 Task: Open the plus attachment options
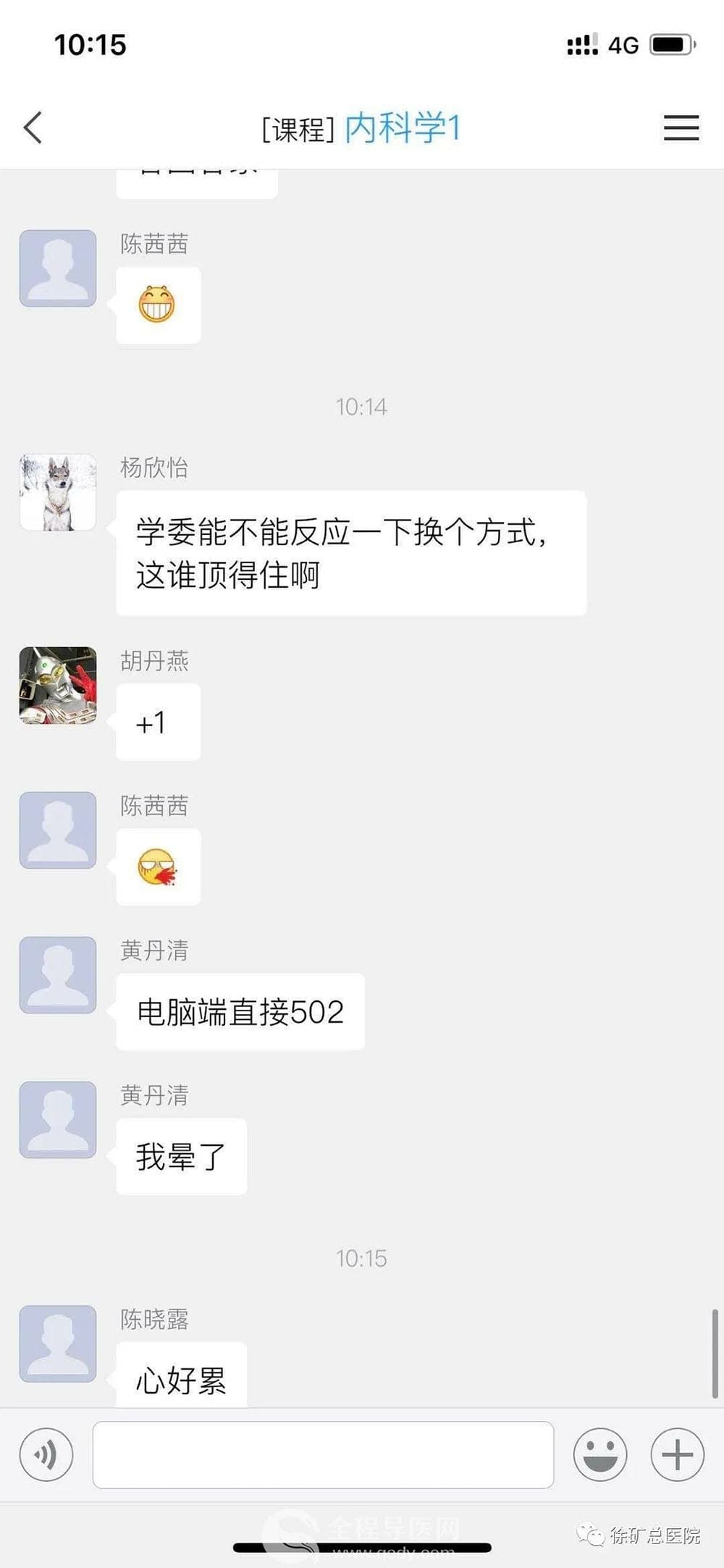(677, 1454)
